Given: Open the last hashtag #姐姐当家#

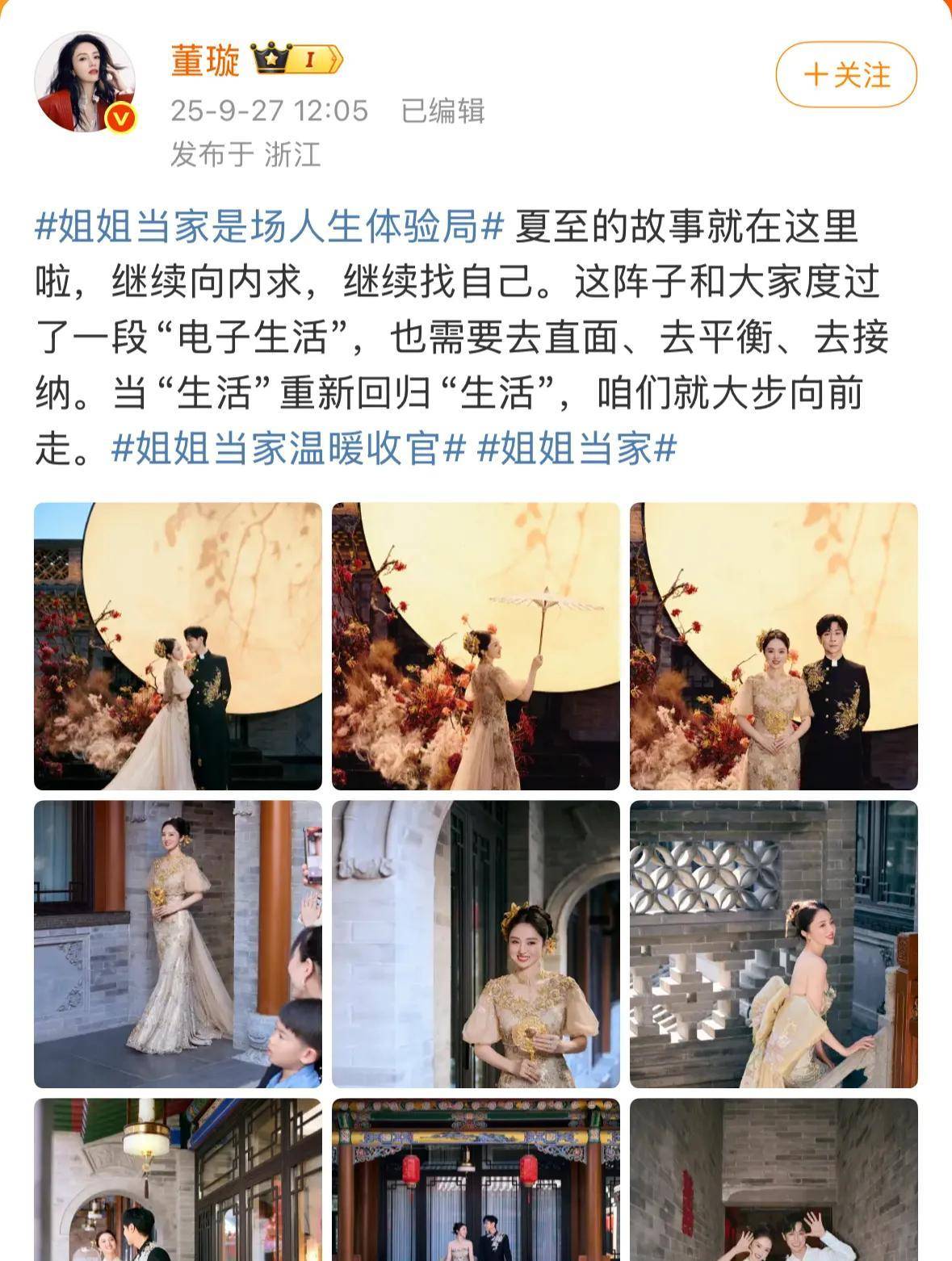Looking at the screenshot, I should (577, 447).
